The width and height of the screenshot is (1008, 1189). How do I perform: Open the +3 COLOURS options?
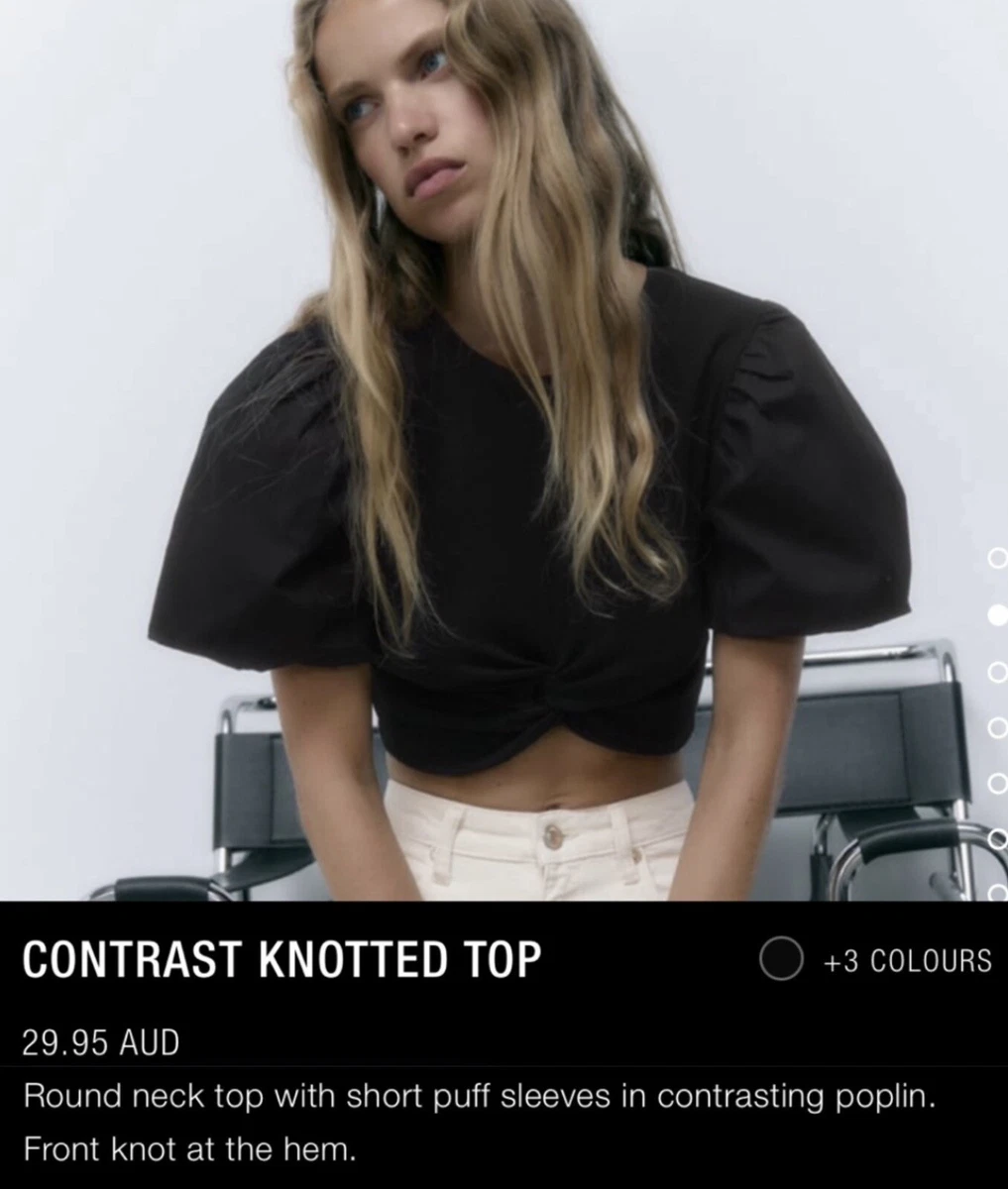[x=907, y=960]
